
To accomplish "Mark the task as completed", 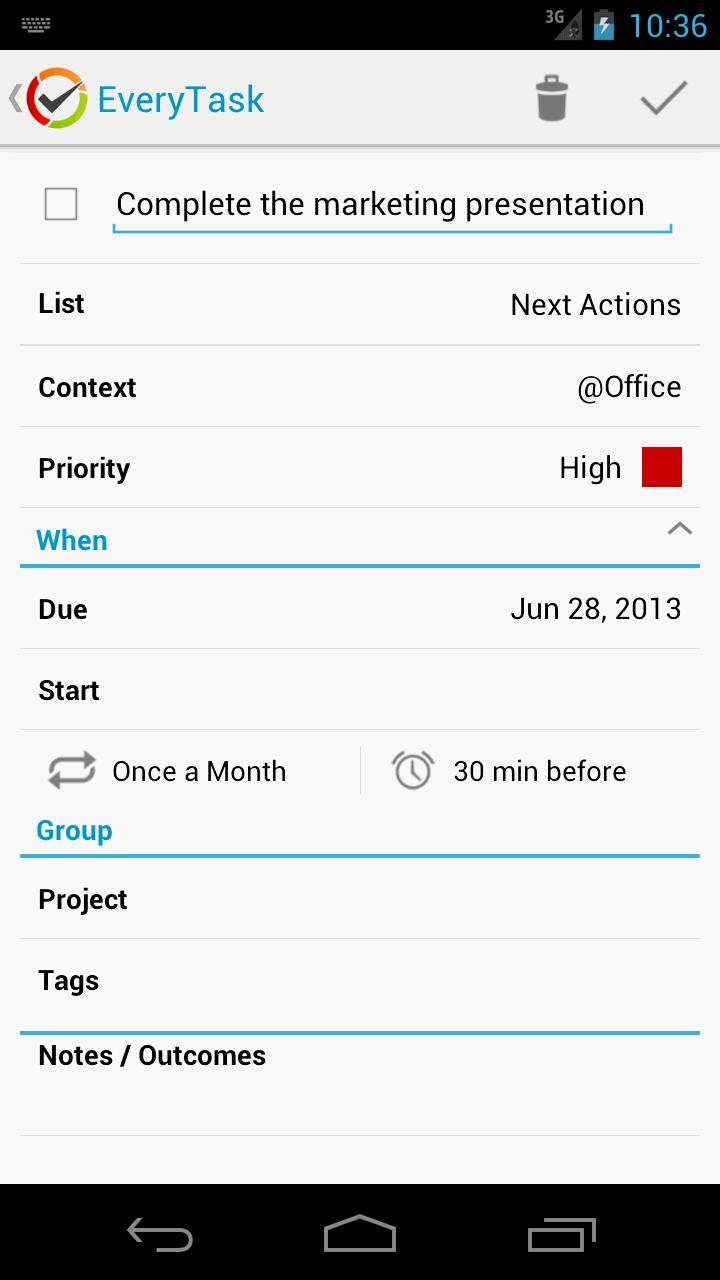I will [x=61, y=204].
